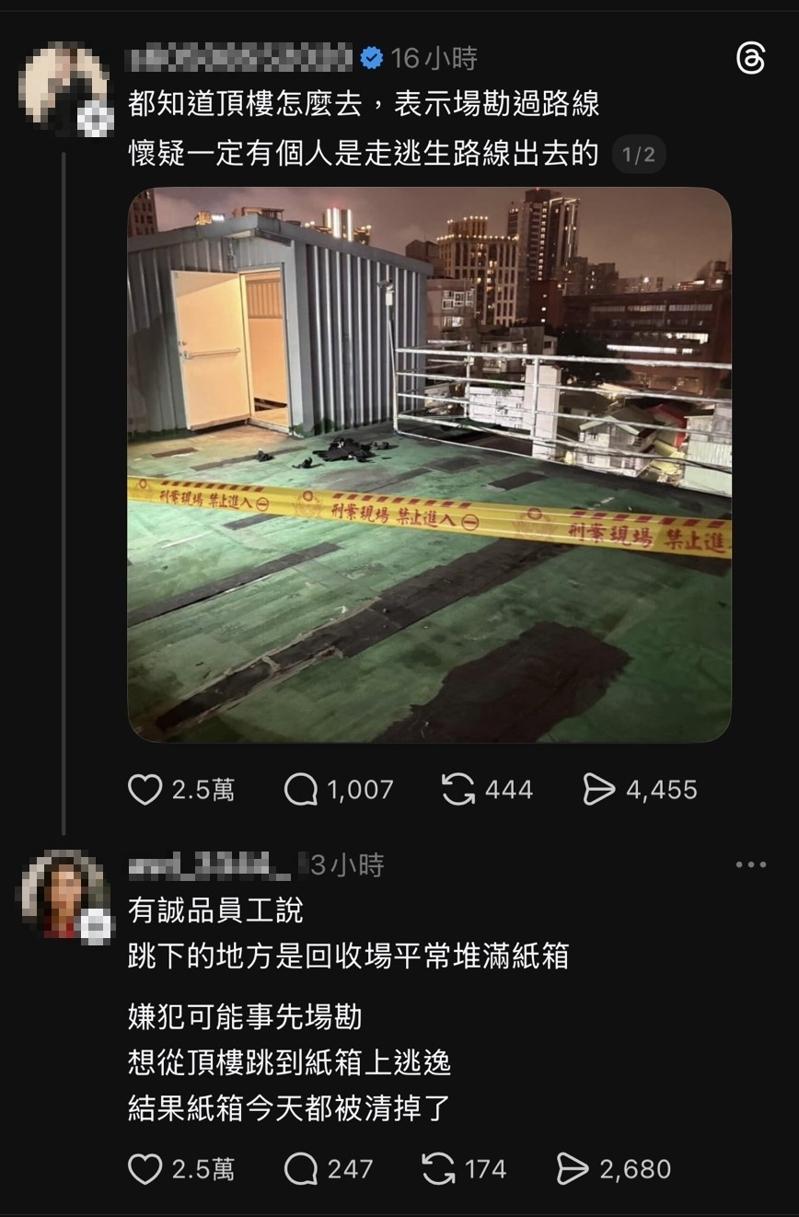Screen dimensions: 799x1217
Task: Open overflow menu on the 誠品員工 reply
Action: point(751,864)
